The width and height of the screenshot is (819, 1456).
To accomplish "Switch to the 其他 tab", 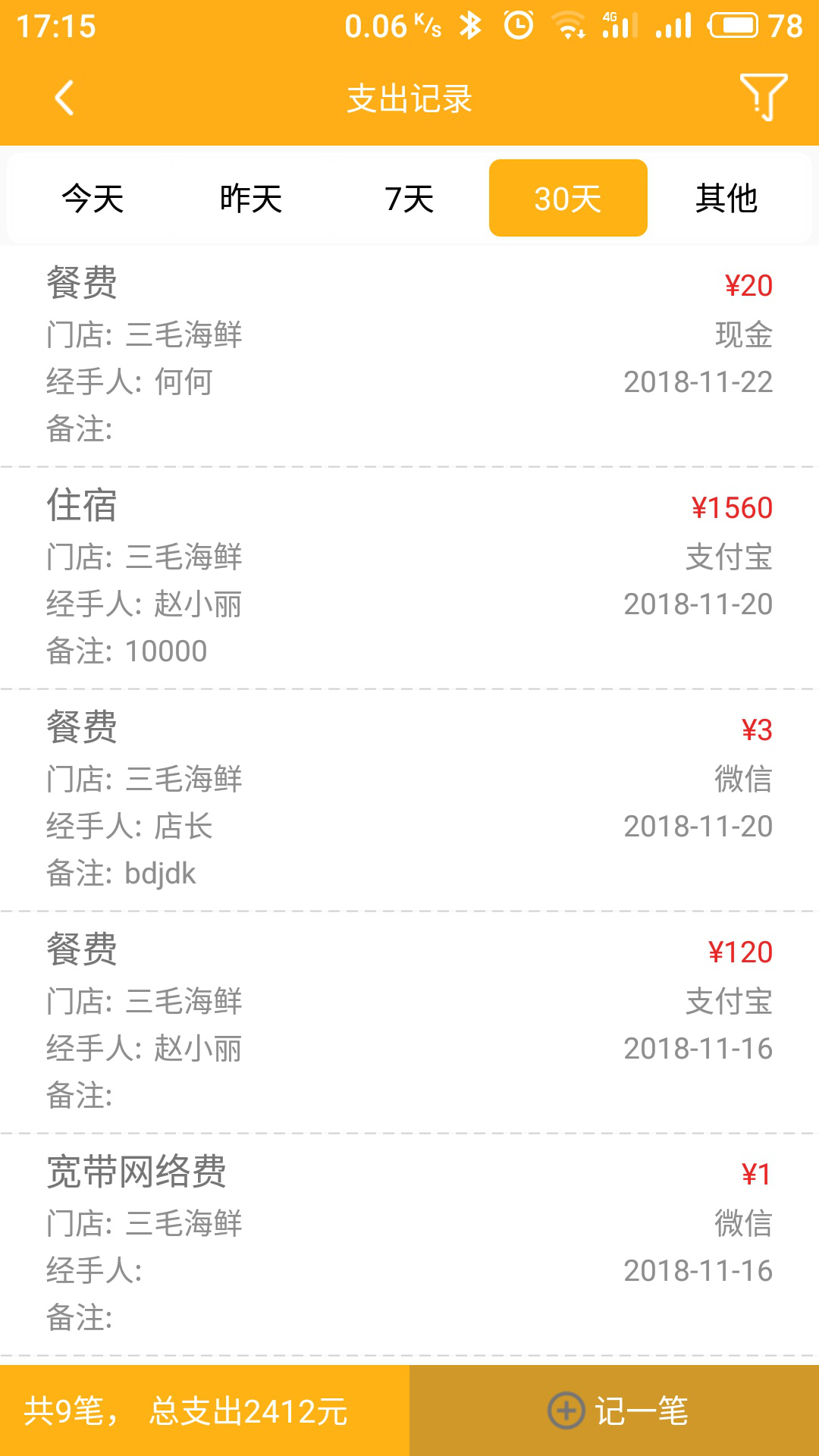I will click(726, 199).
